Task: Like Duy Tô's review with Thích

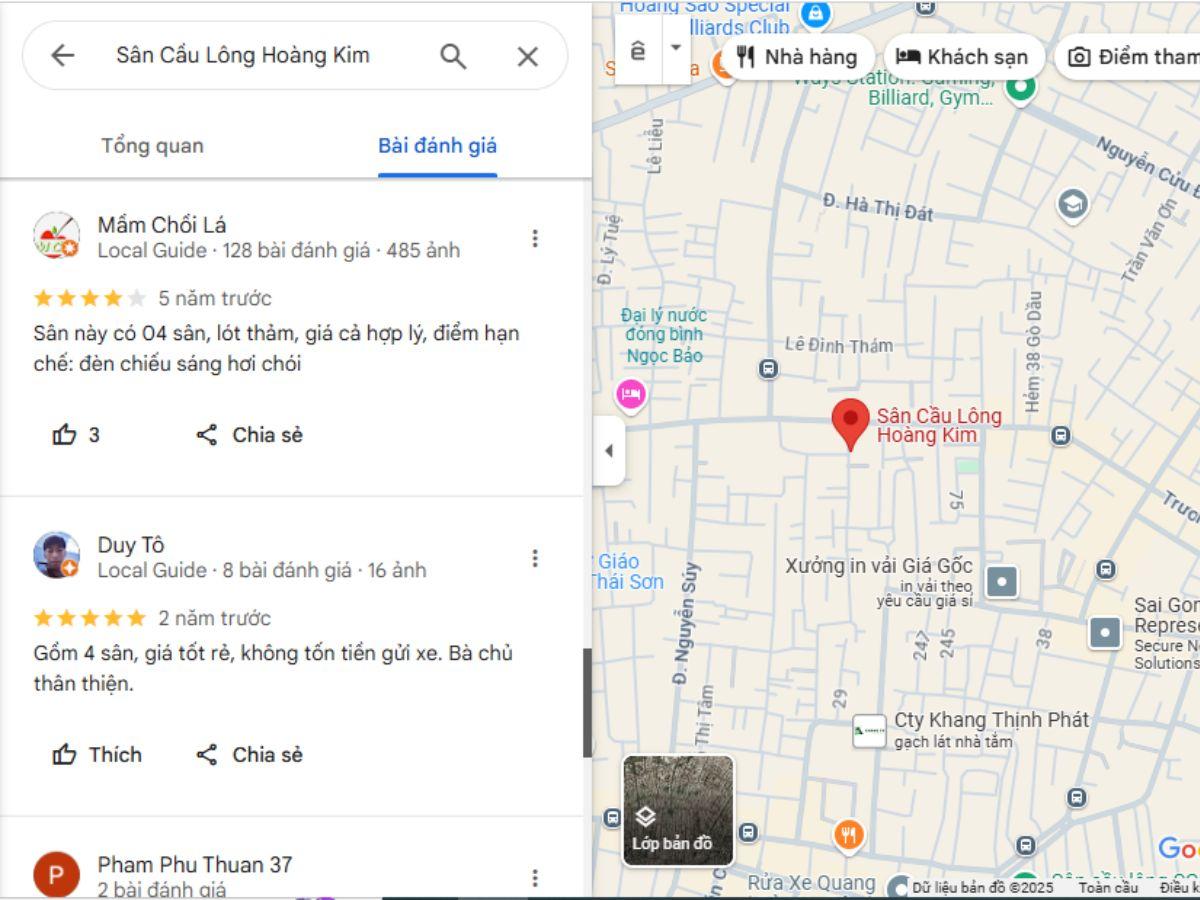Action: [96, 755]
